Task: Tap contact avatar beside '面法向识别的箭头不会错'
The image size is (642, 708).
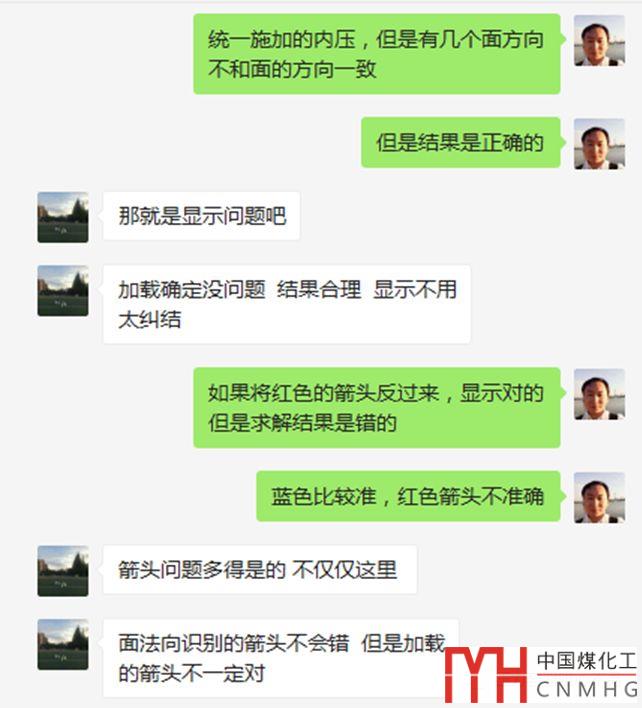Action: [63, 645]
